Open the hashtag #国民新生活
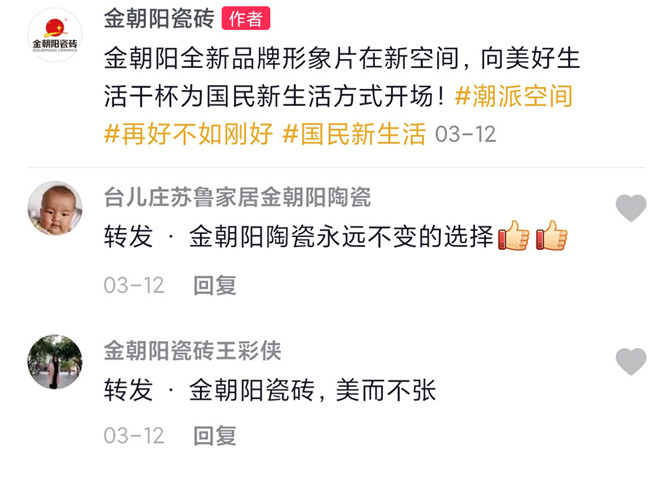 (x=354, y=134)
